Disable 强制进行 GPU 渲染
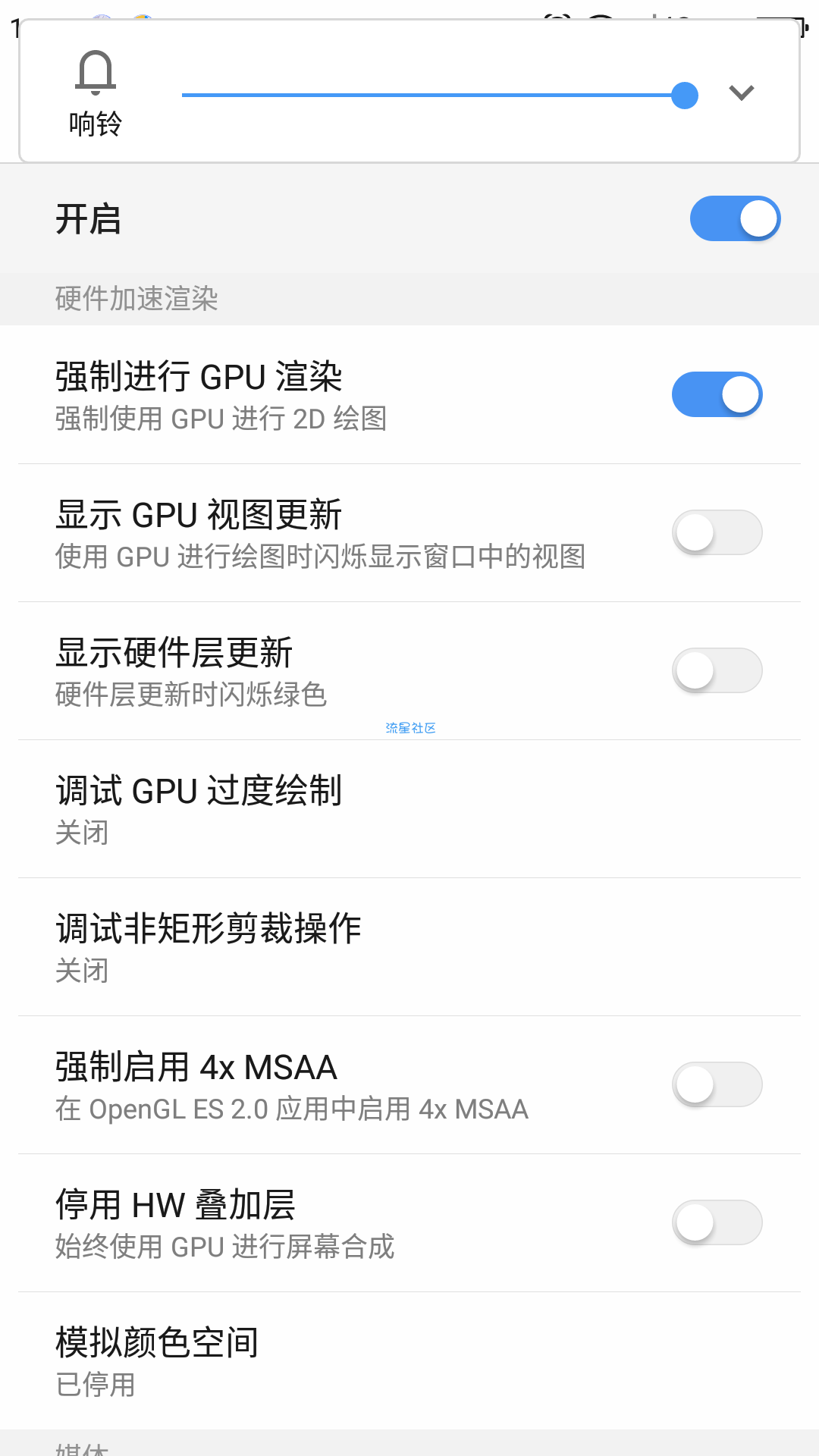Image resolution: width=819 pixels, height=1456 pixels. coord(717,394)
